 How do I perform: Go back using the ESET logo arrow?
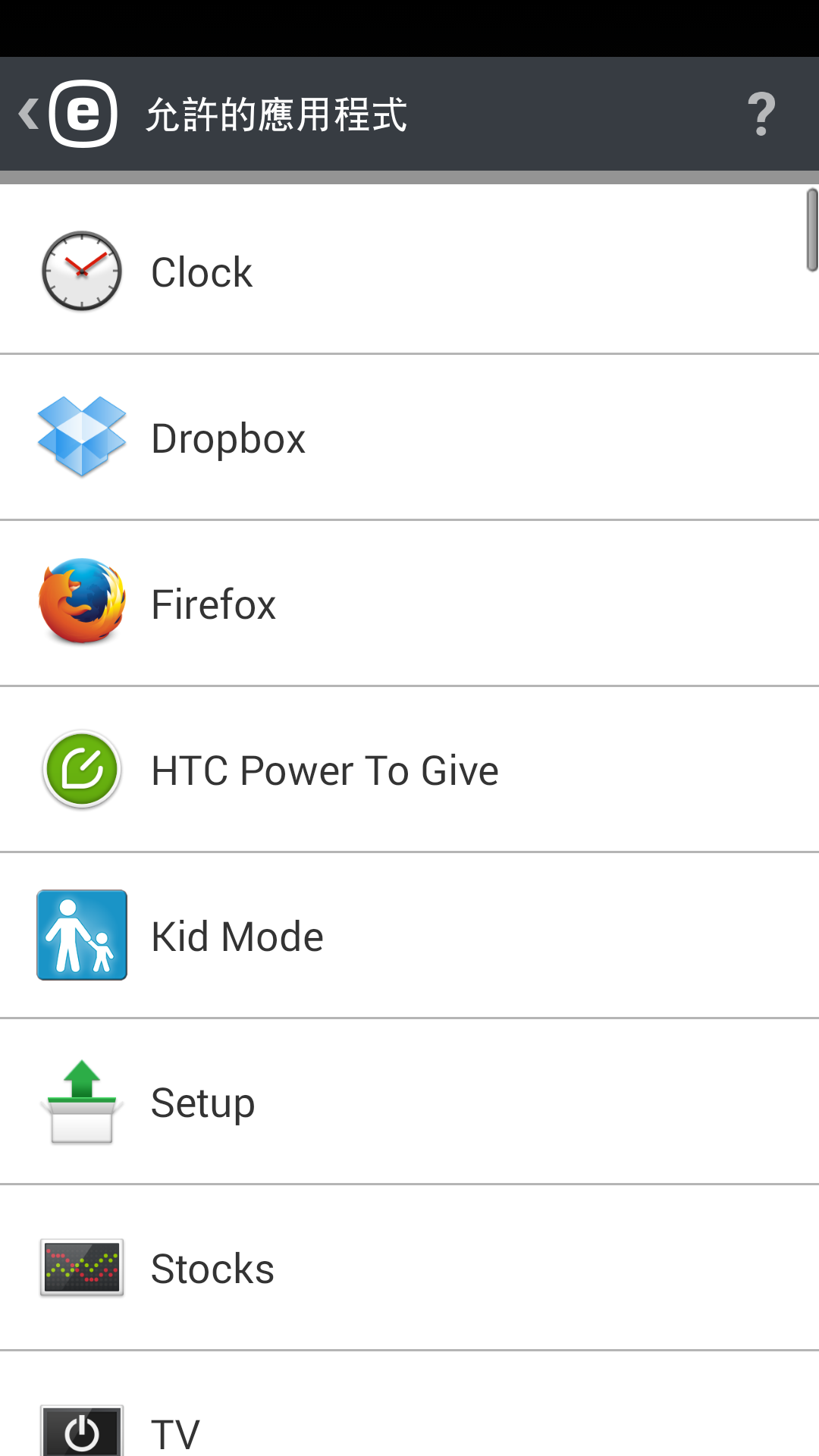click(x=67, y=114)
